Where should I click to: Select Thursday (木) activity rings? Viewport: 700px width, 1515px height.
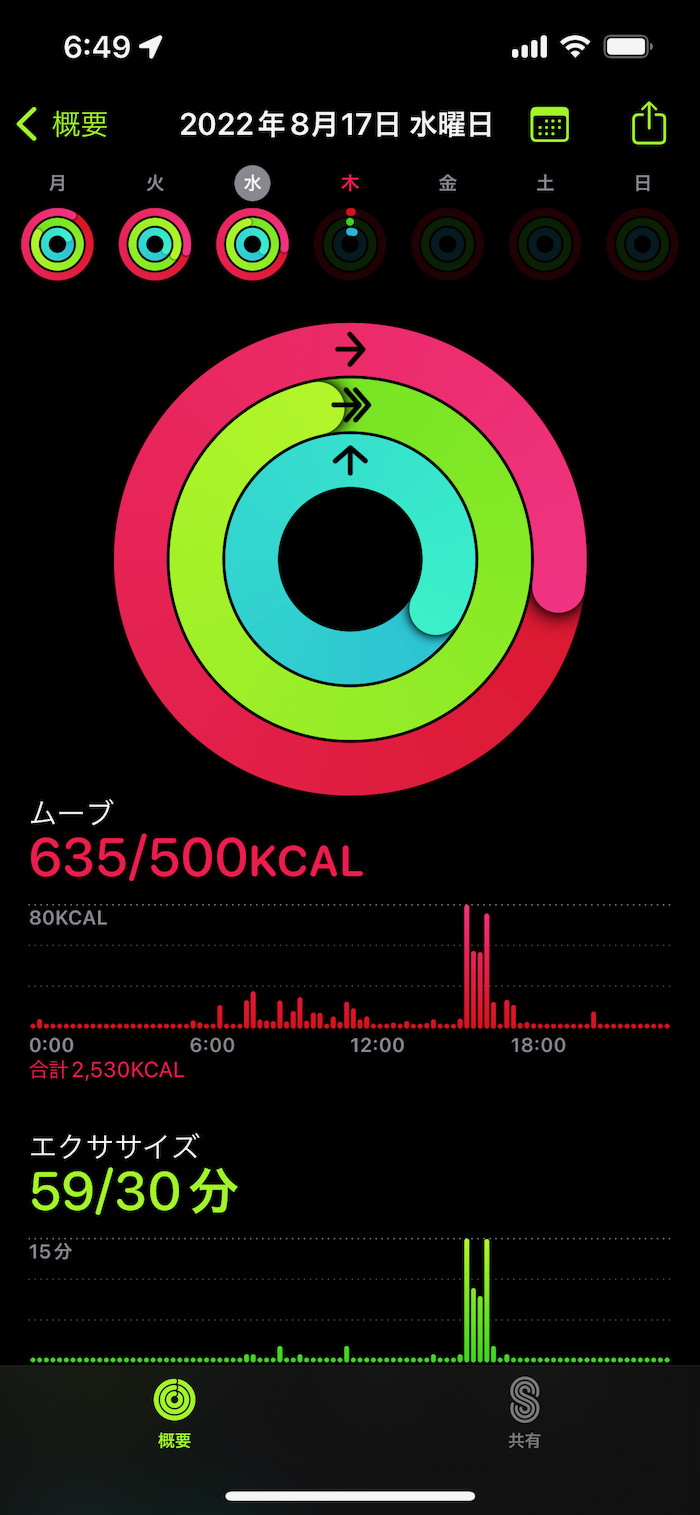(x=350, y=243)
